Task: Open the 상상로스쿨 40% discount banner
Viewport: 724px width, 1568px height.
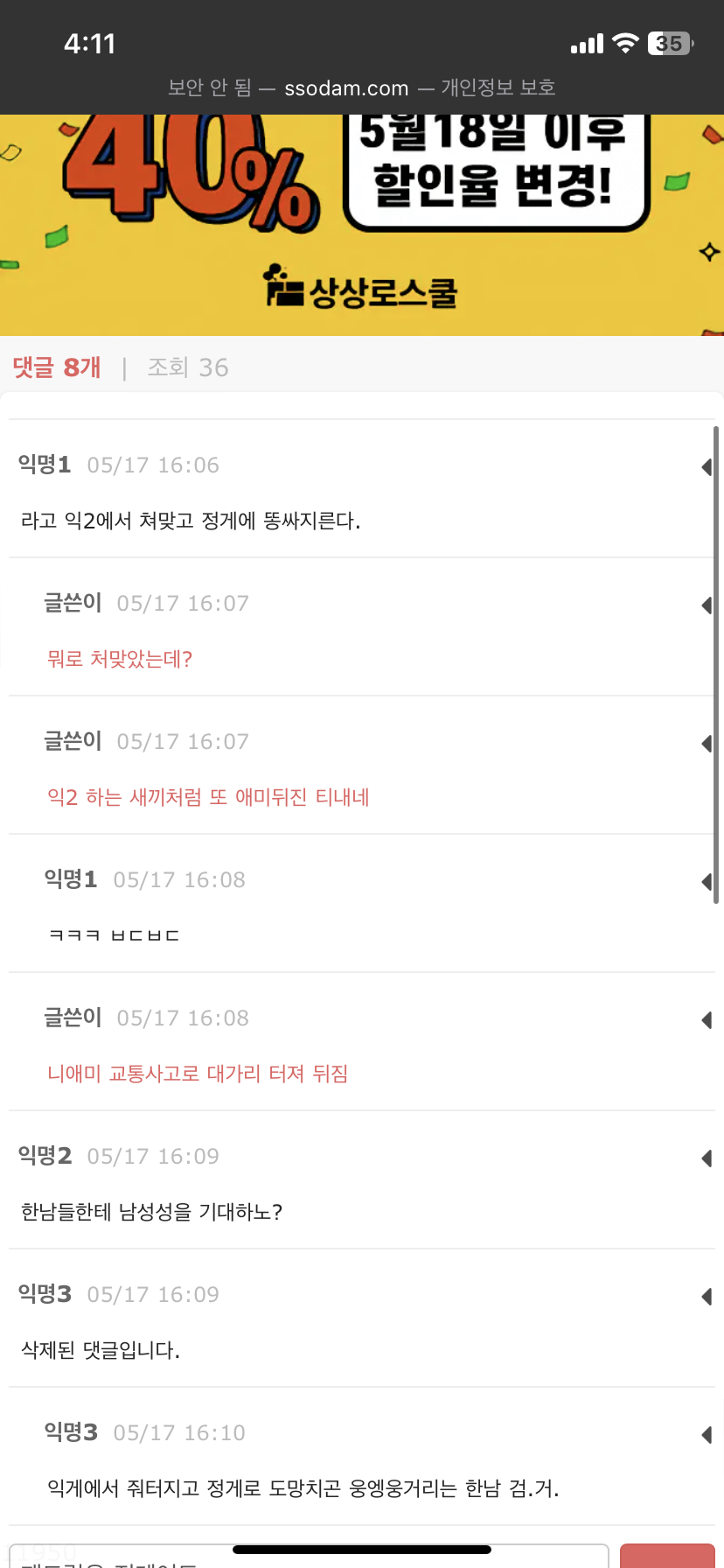Action: 362,224
